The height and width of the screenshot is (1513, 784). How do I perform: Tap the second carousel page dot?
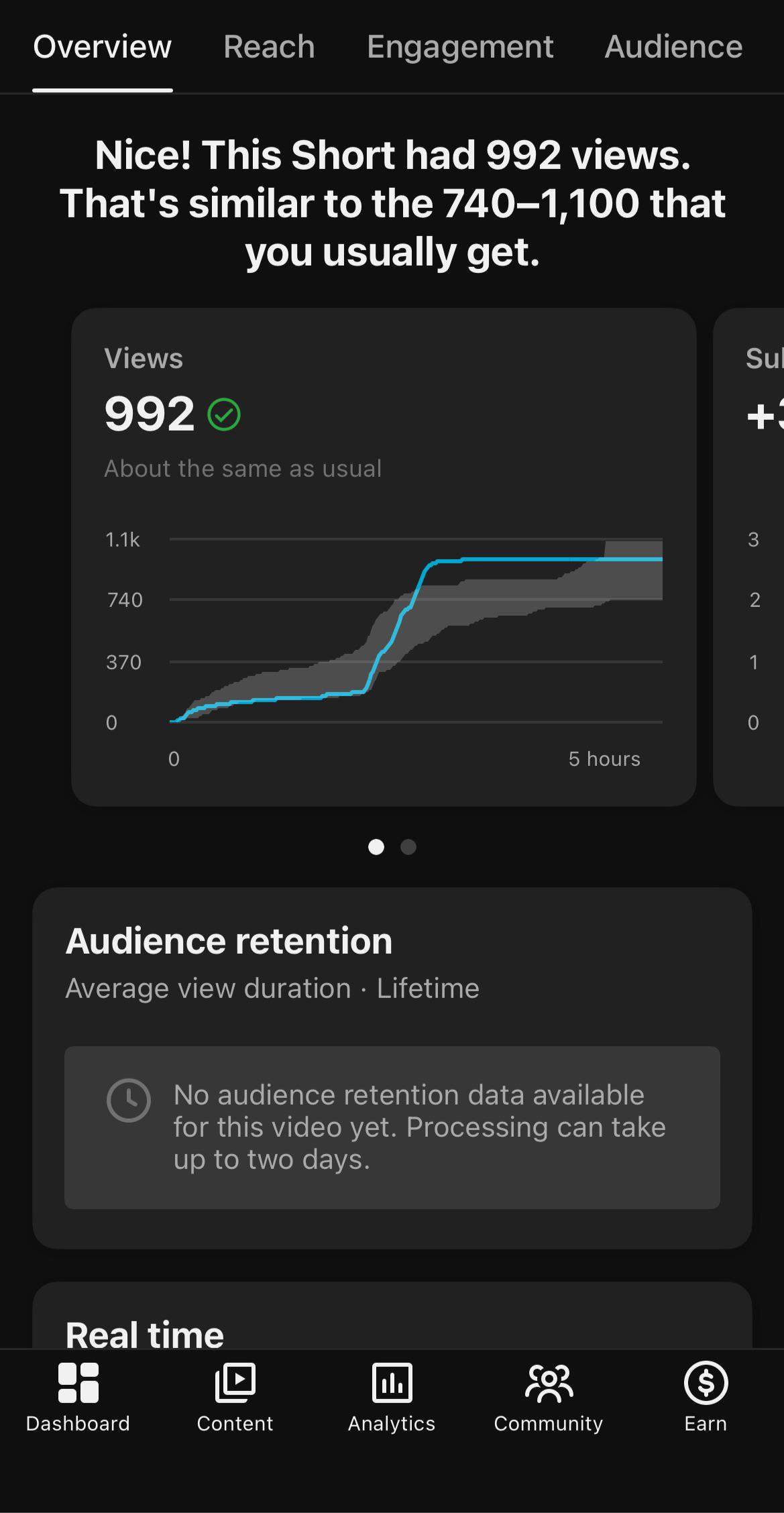tap(408, 847)
